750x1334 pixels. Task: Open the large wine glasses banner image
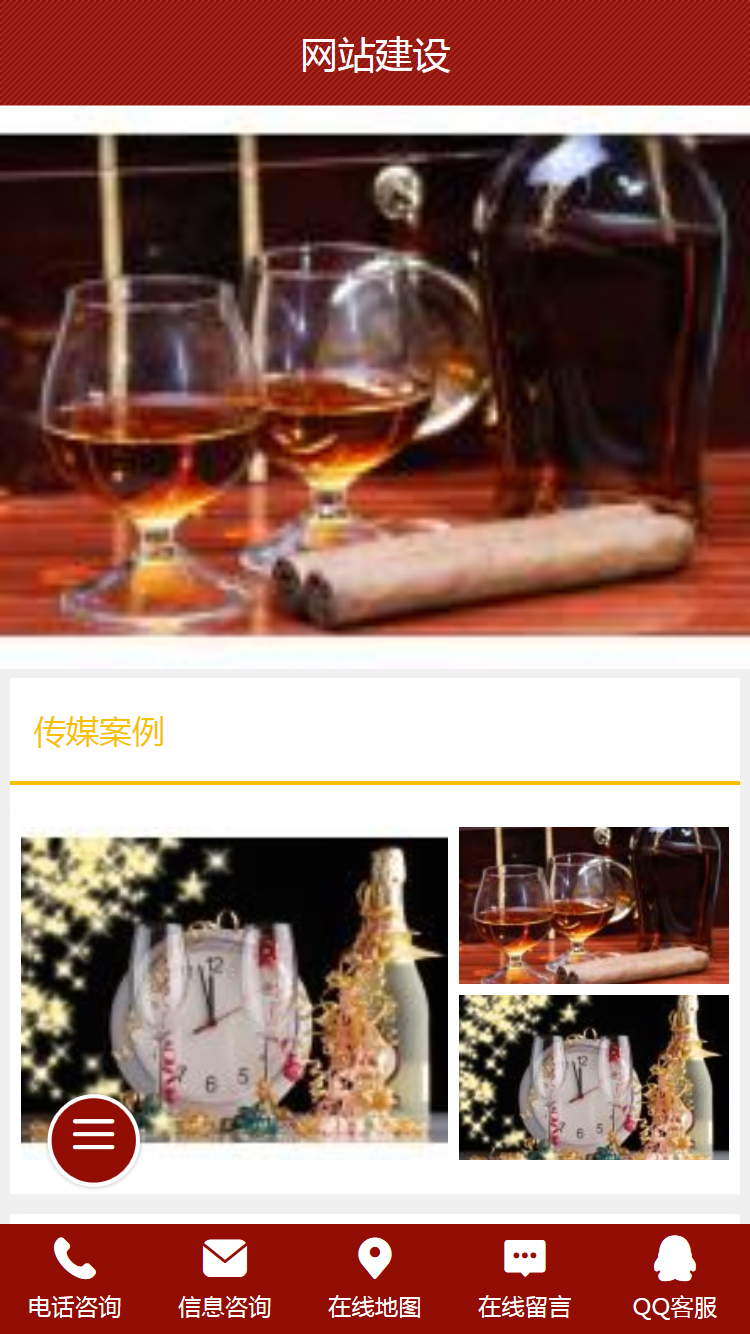375,385
